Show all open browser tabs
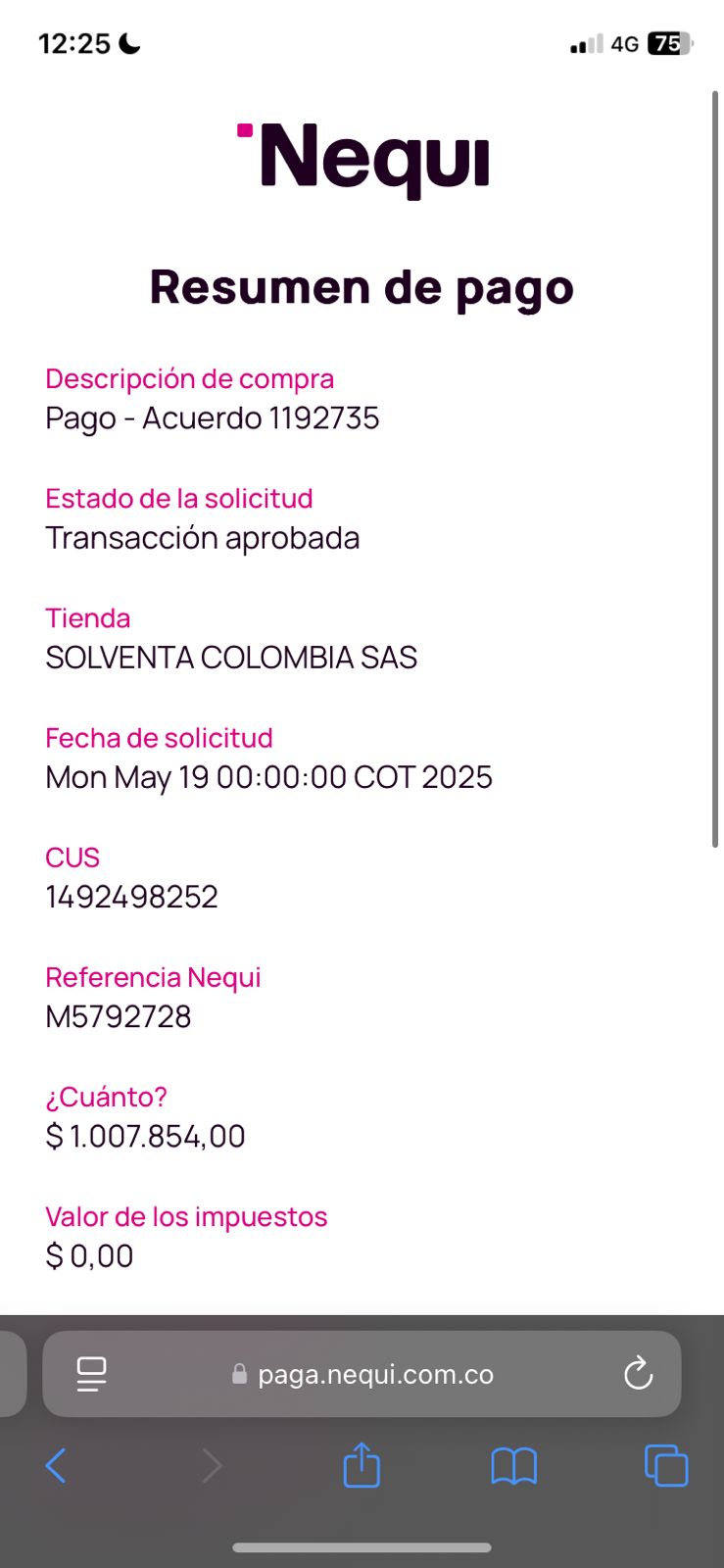Image resolution: width=724 pixels, height=1568 pixels. tap(666, 1466)
